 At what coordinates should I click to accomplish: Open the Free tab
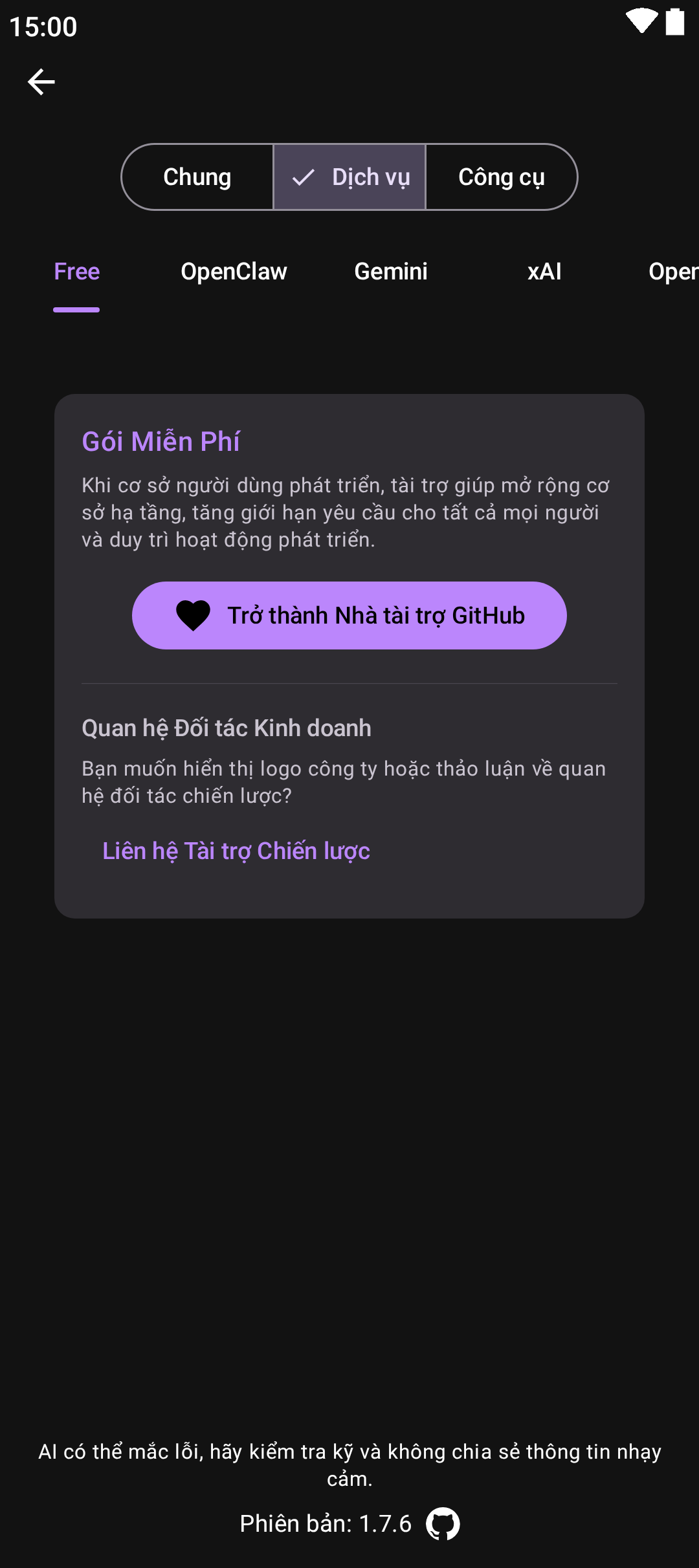(x=77, y=272)
